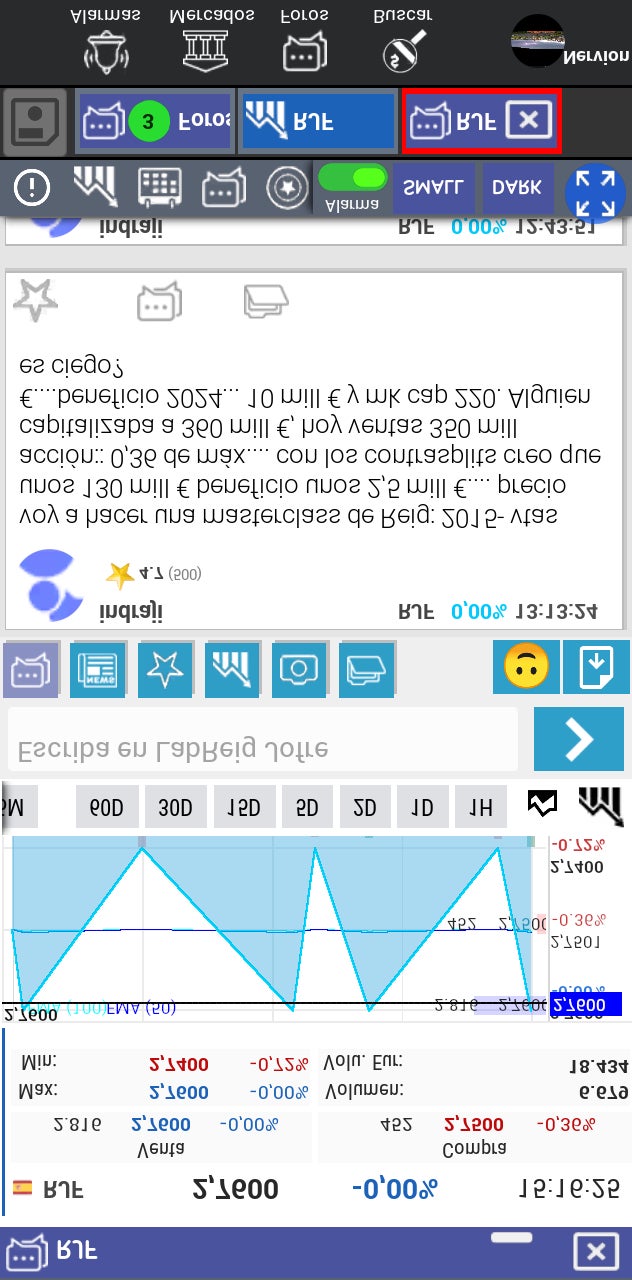Choose the 1H chart range
This screenshot has width=632, height=1280.
tap(481, 808)
